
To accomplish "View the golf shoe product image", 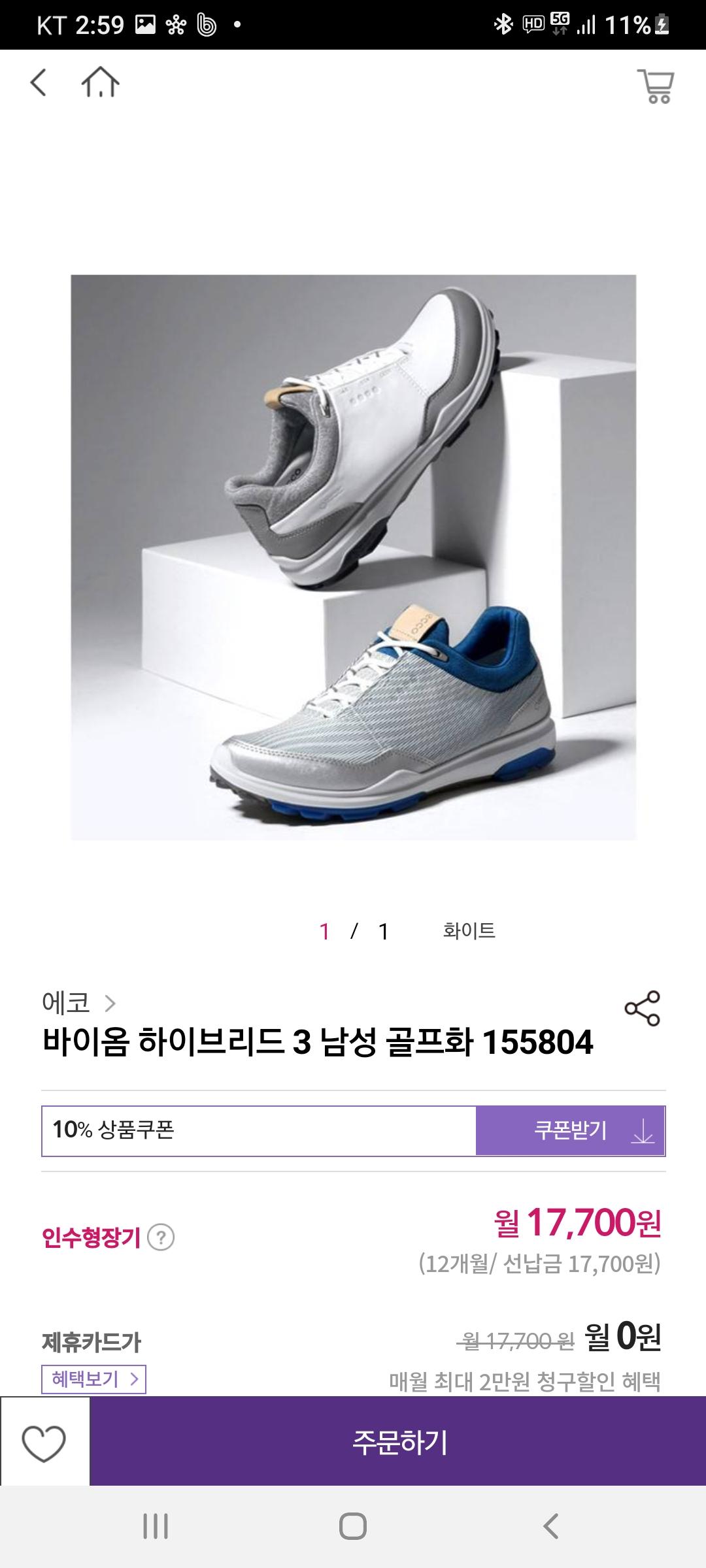I will click(353, 557).
